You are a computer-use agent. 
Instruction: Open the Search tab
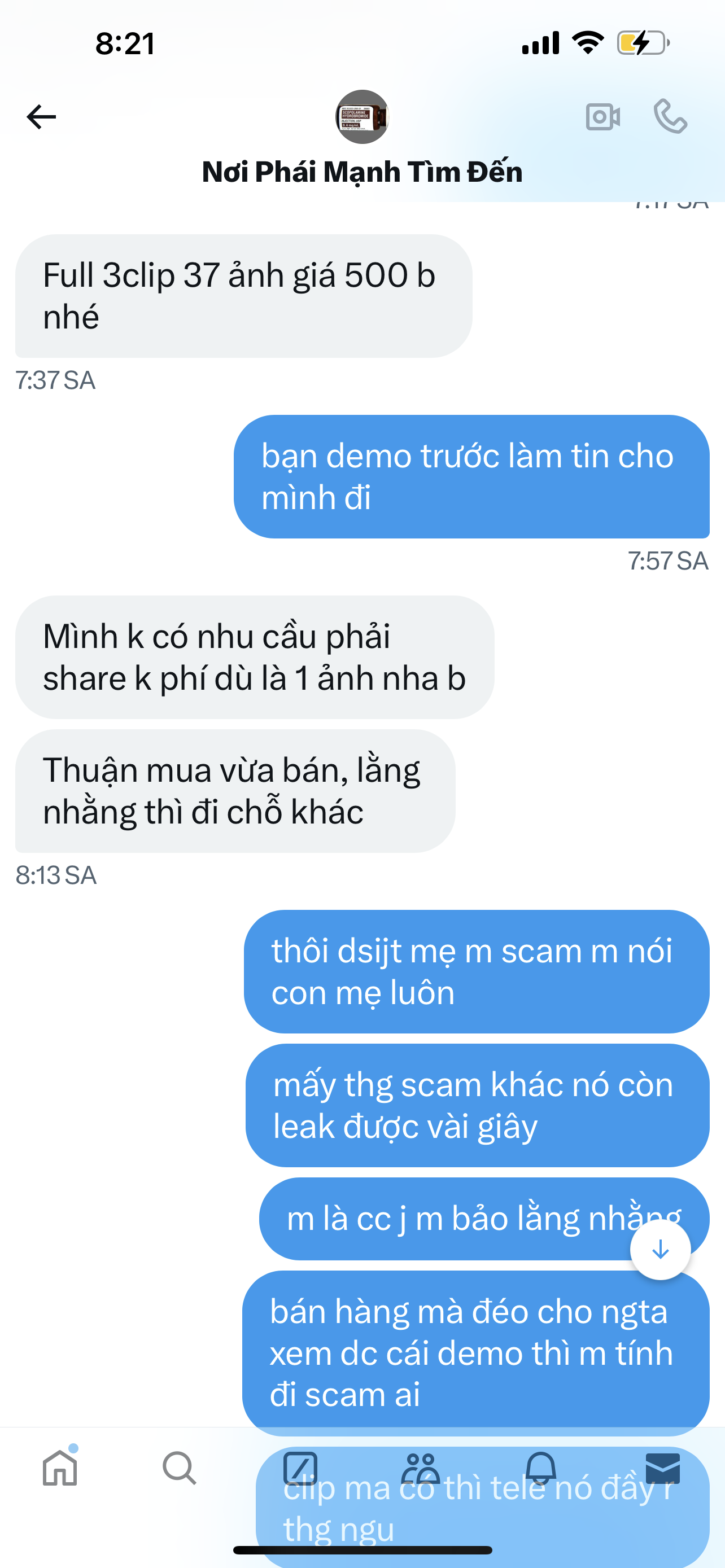[180, 1468]
